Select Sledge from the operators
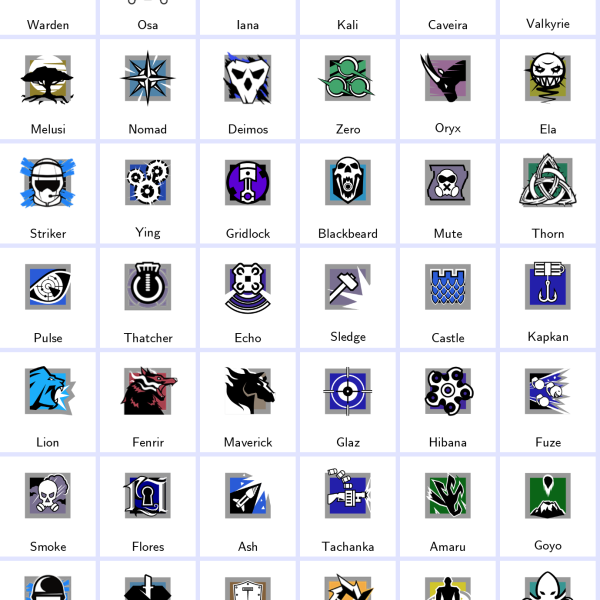 pyautogui.click(x=348, y=297)
